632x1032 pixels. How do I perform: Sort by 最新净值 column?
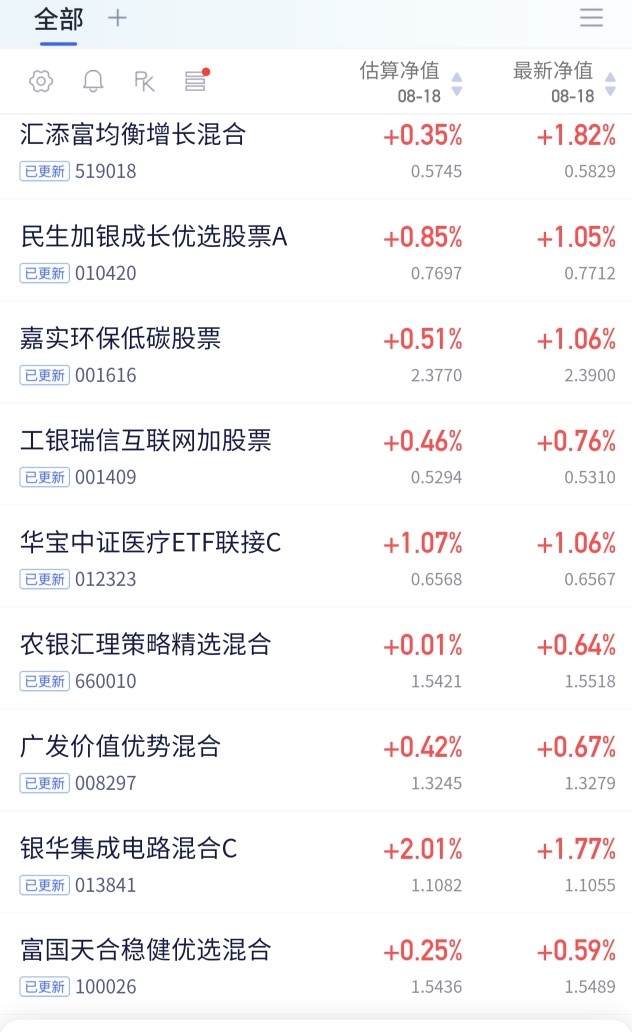point(564,82)
